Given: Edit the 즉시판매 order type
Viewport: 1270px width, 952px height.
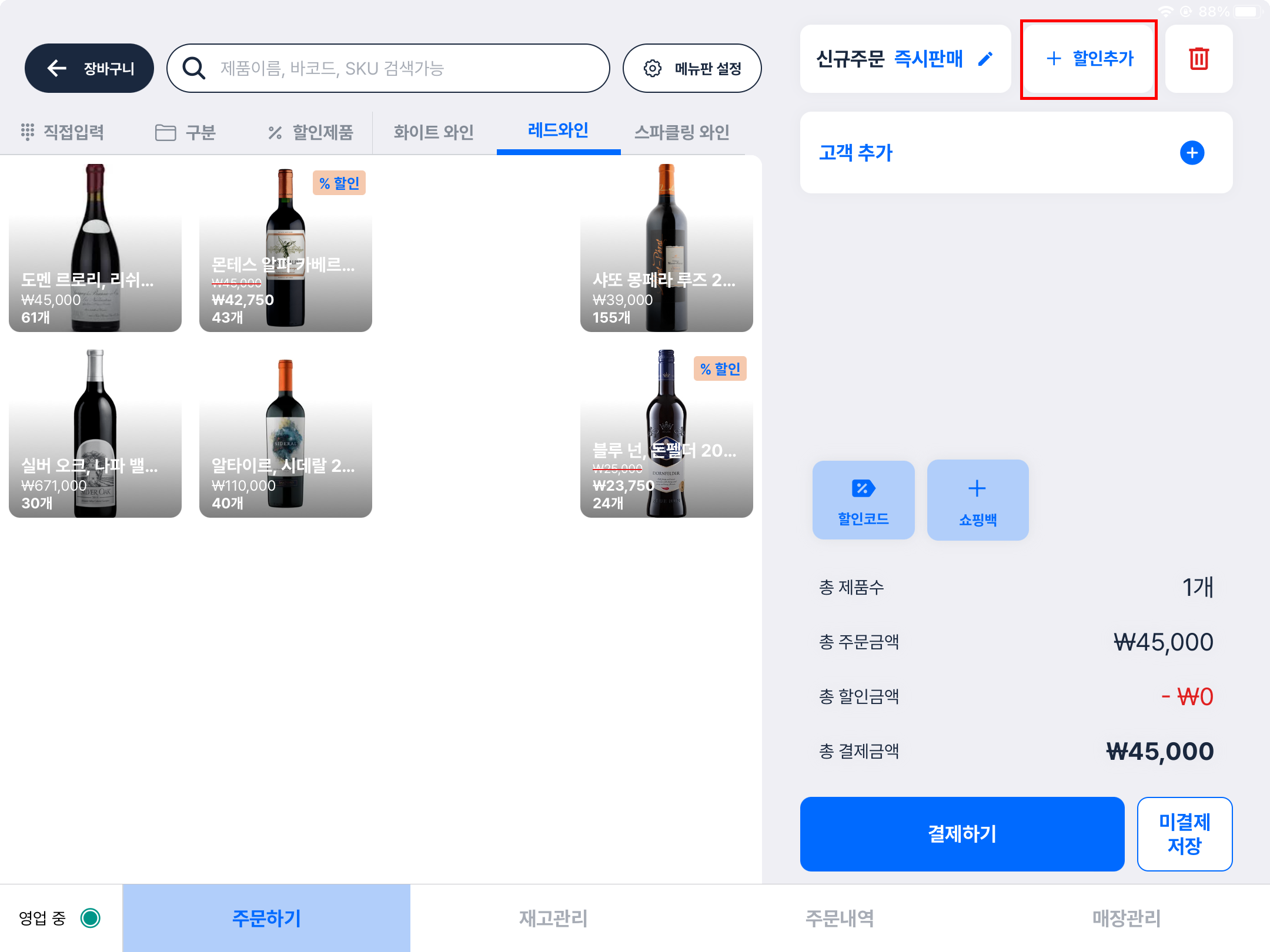Looking at the screenshot, I should [x=985, y=59].
